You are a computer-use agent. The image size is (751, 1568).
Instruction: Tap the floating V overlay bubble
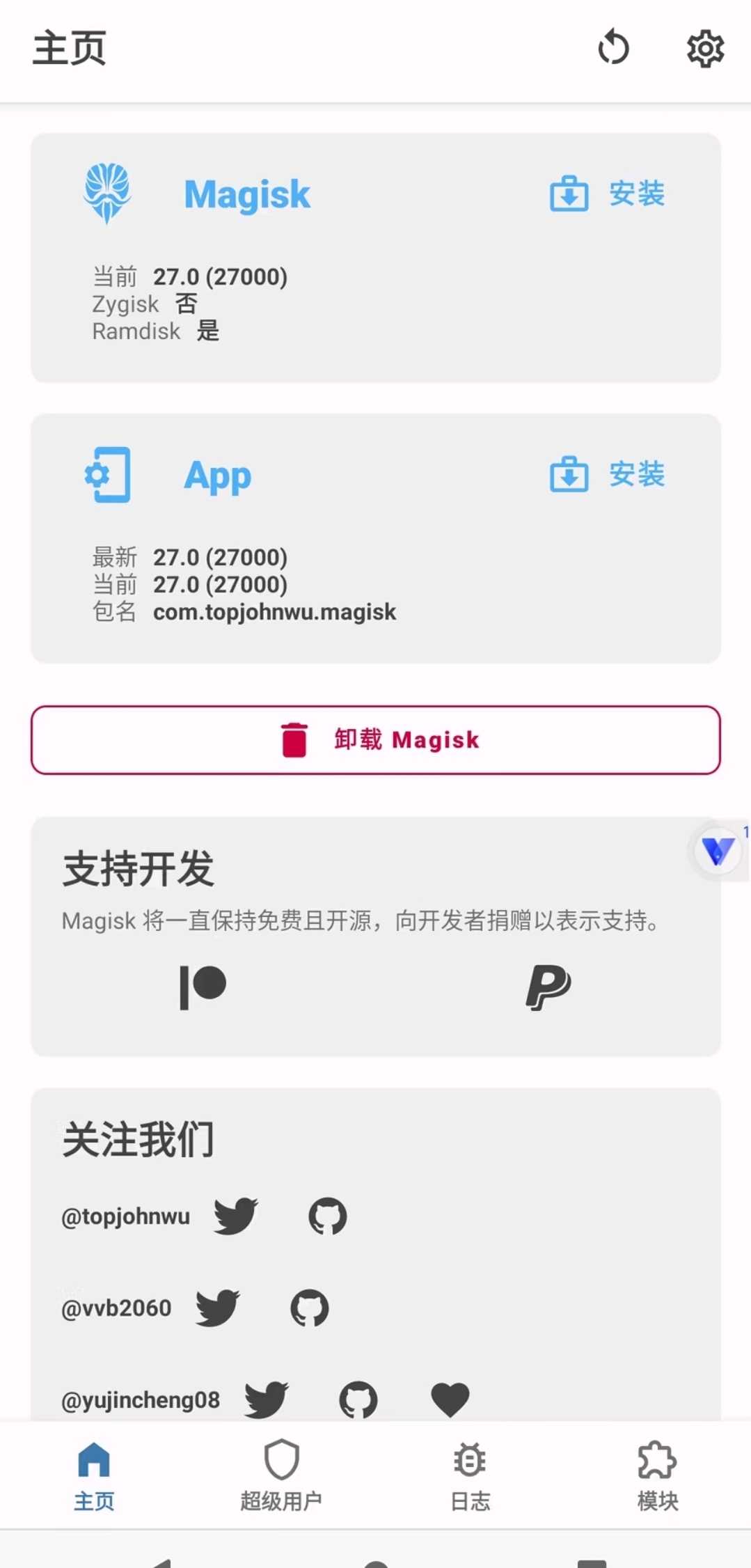(718, 850)
